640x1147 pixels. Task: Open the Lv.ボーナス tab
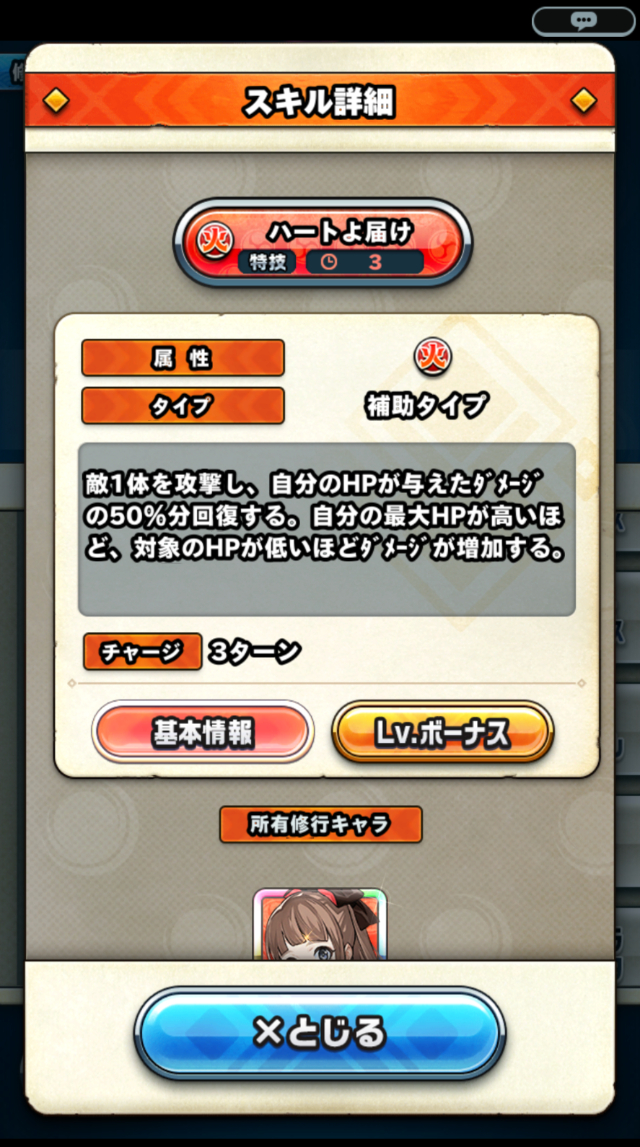(x=442, y=732)
